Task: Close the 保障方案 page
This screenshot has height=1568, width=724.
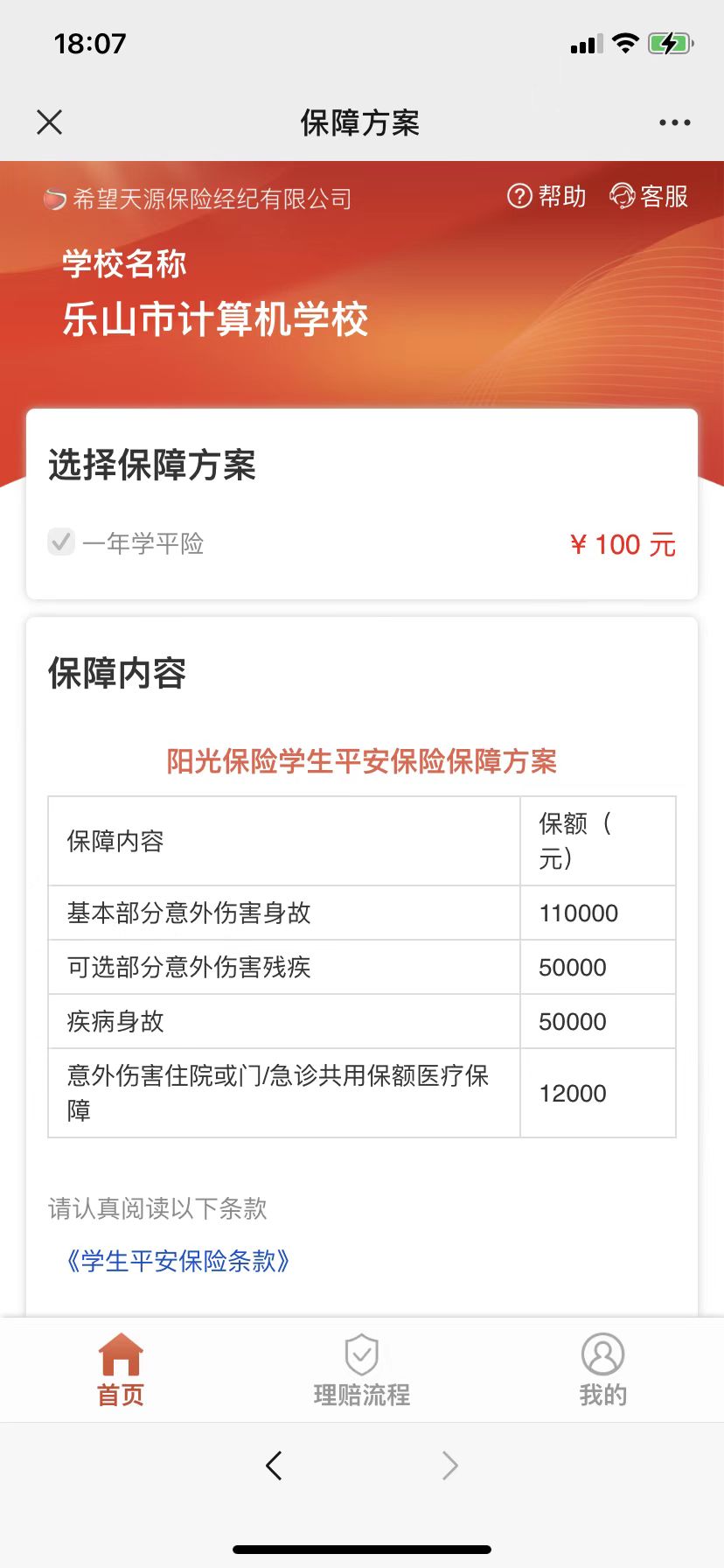Action: click(50, 122)
